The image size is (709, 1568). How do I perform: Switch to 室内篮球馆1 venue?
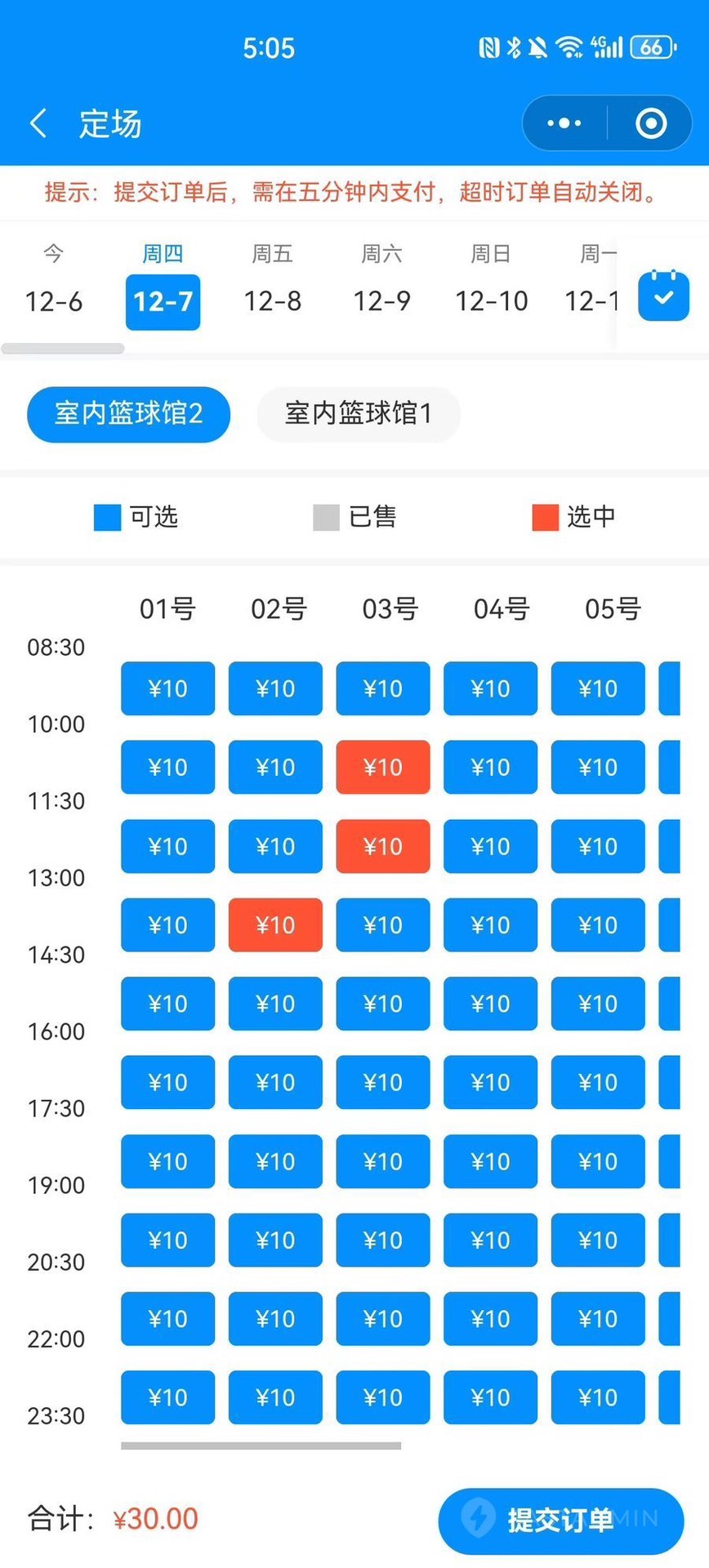(359, 414)
